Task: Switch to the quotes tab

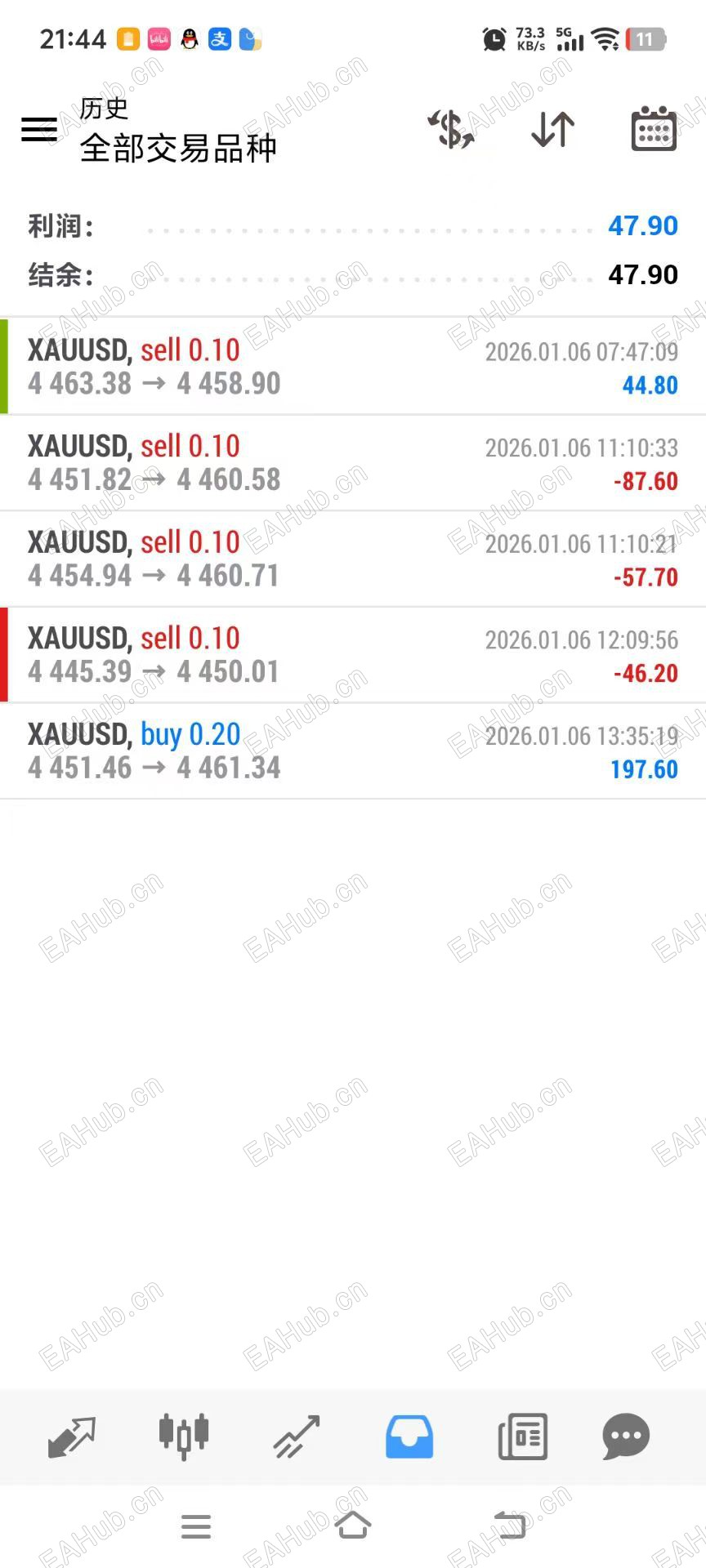Action: (x=72, y=1437)
